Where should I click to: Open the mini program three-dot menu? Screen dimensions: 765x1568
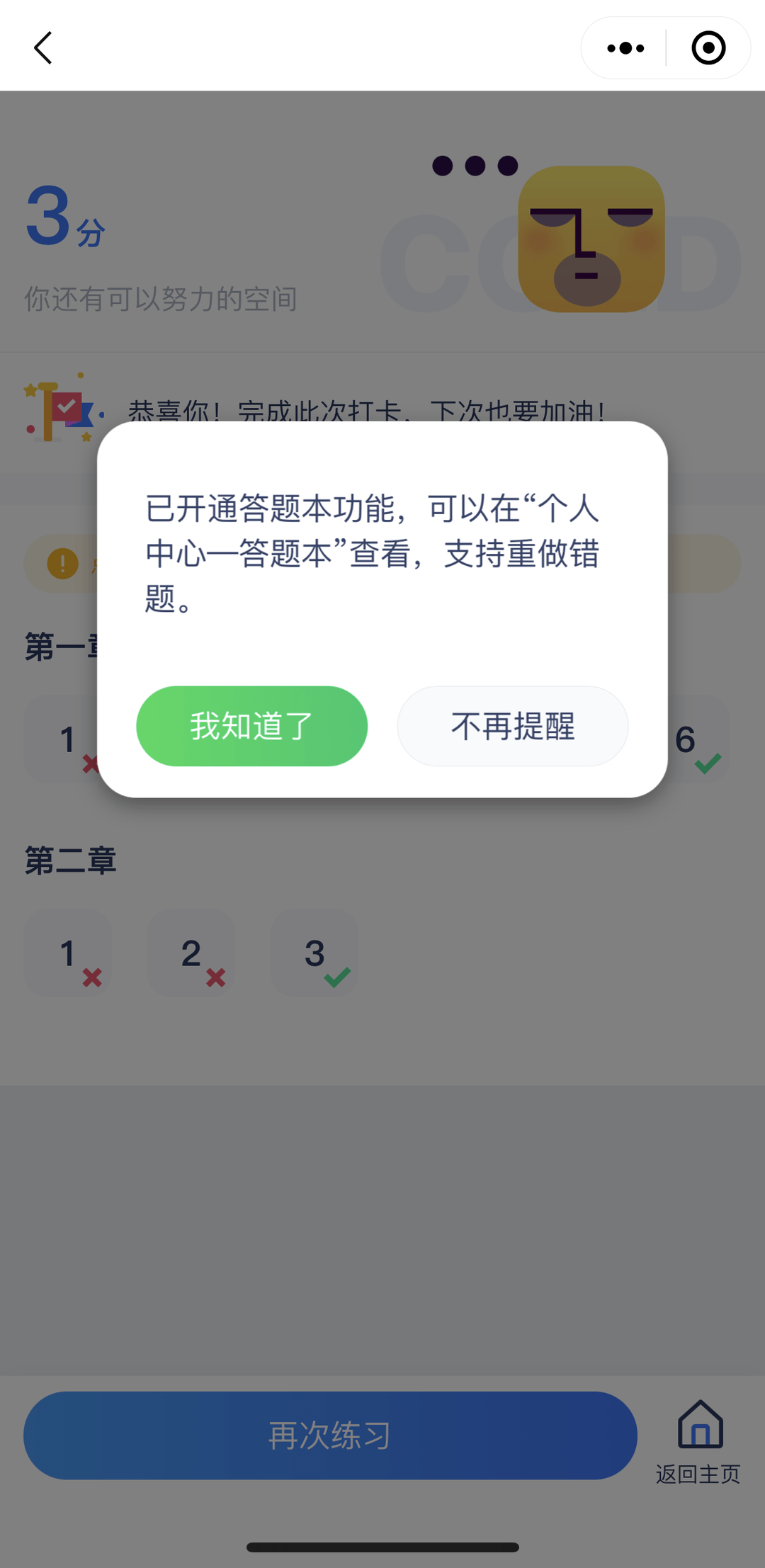625,48
